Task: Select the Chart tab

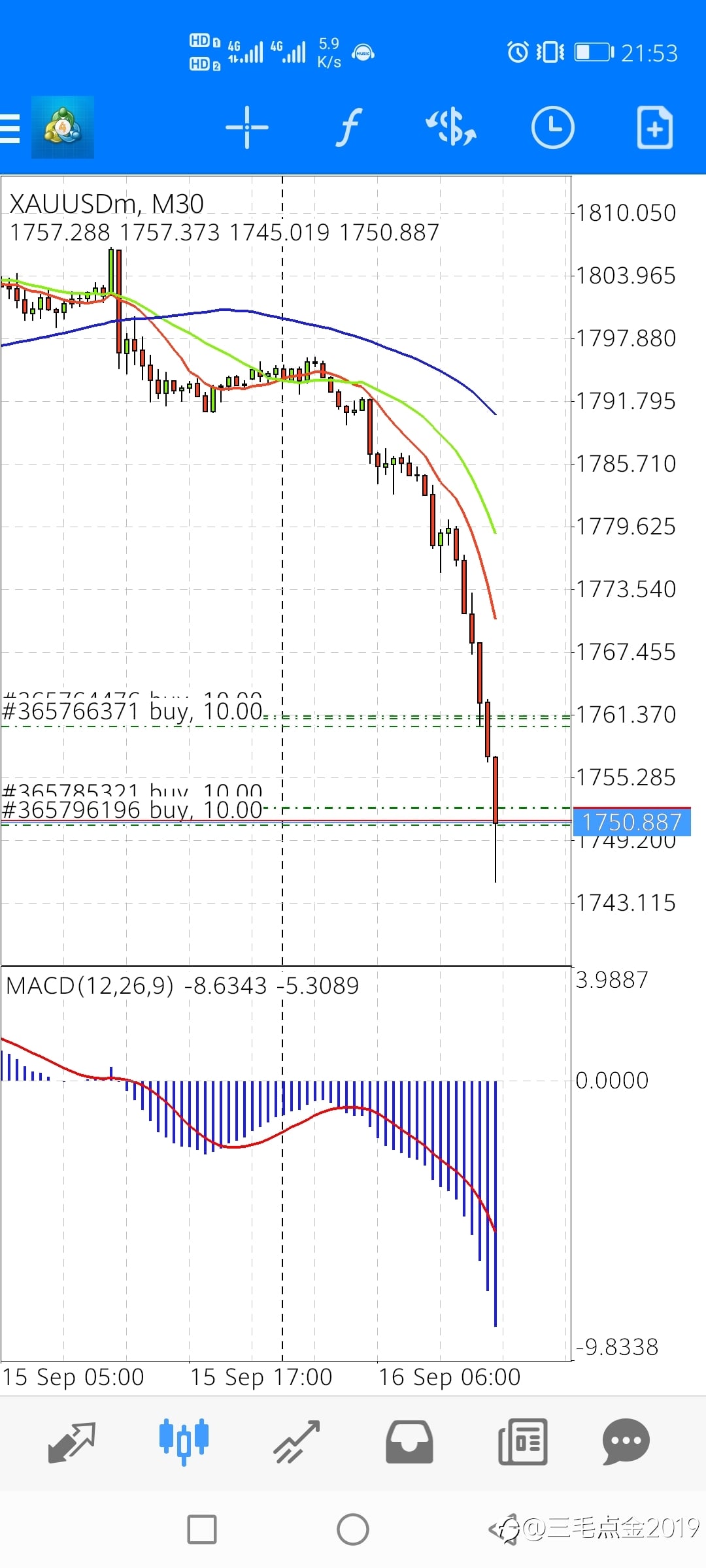Action: 184,1442
